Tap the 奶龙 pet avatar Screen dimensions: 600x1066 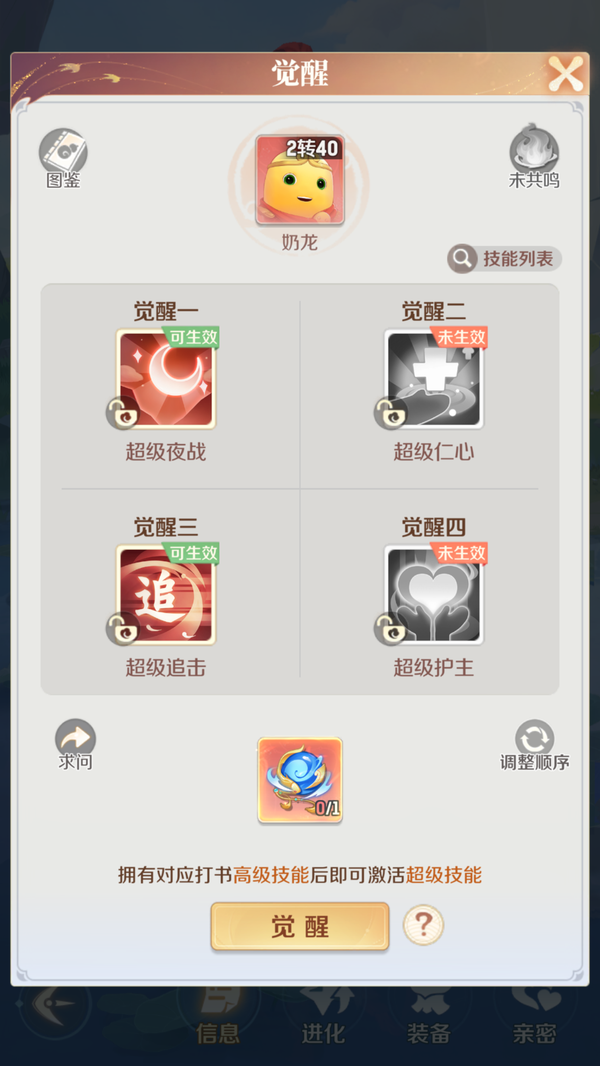click(300, 180)
